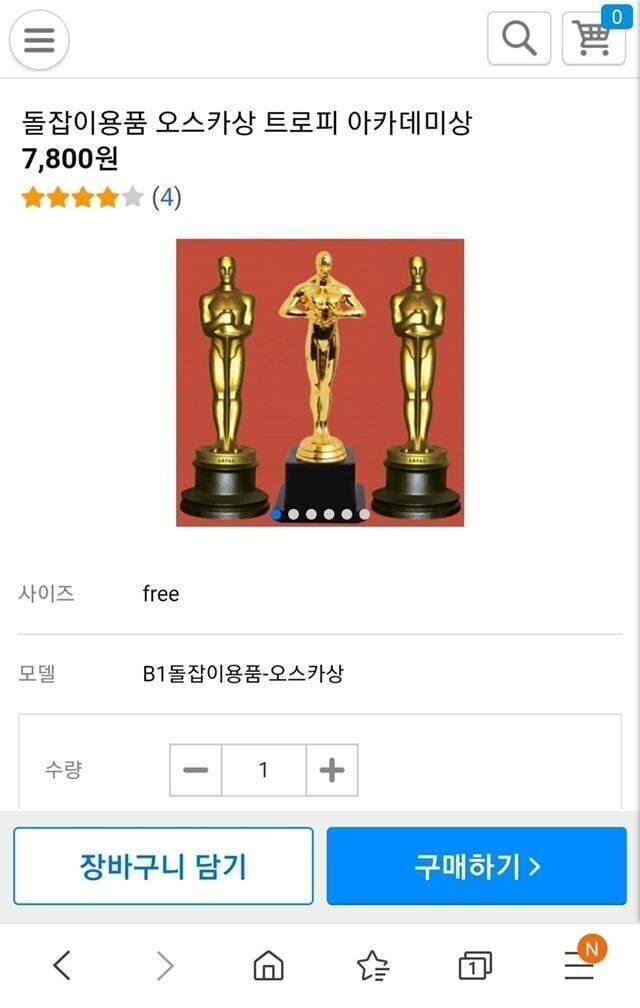The height and width of the screenshot is (1008, 640).
Task: Open the Oscar trophy product image
Action: click(x=320, y=382)
